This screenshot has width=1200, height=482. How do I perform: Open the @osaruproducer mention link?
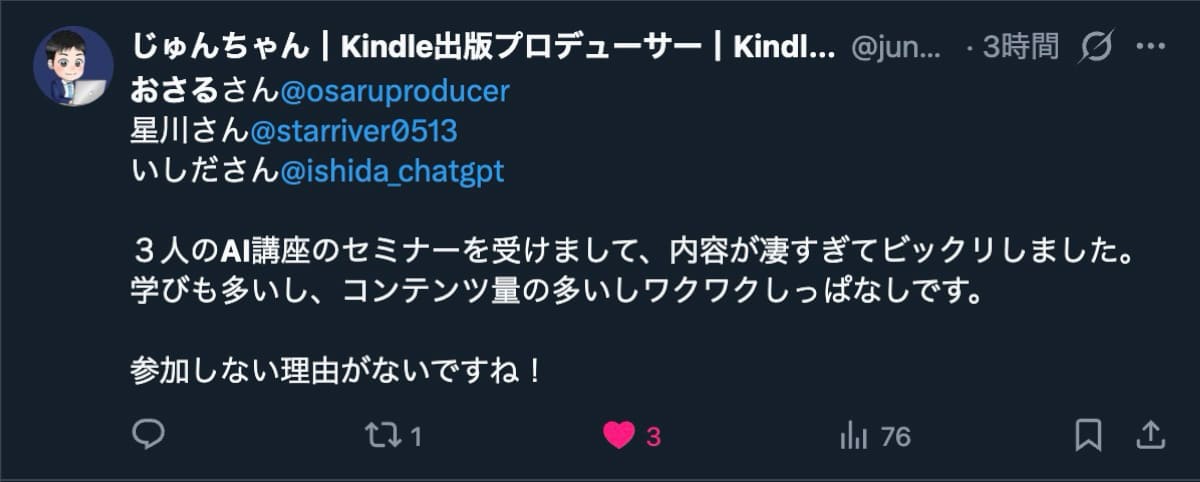(x=395, y=91)
